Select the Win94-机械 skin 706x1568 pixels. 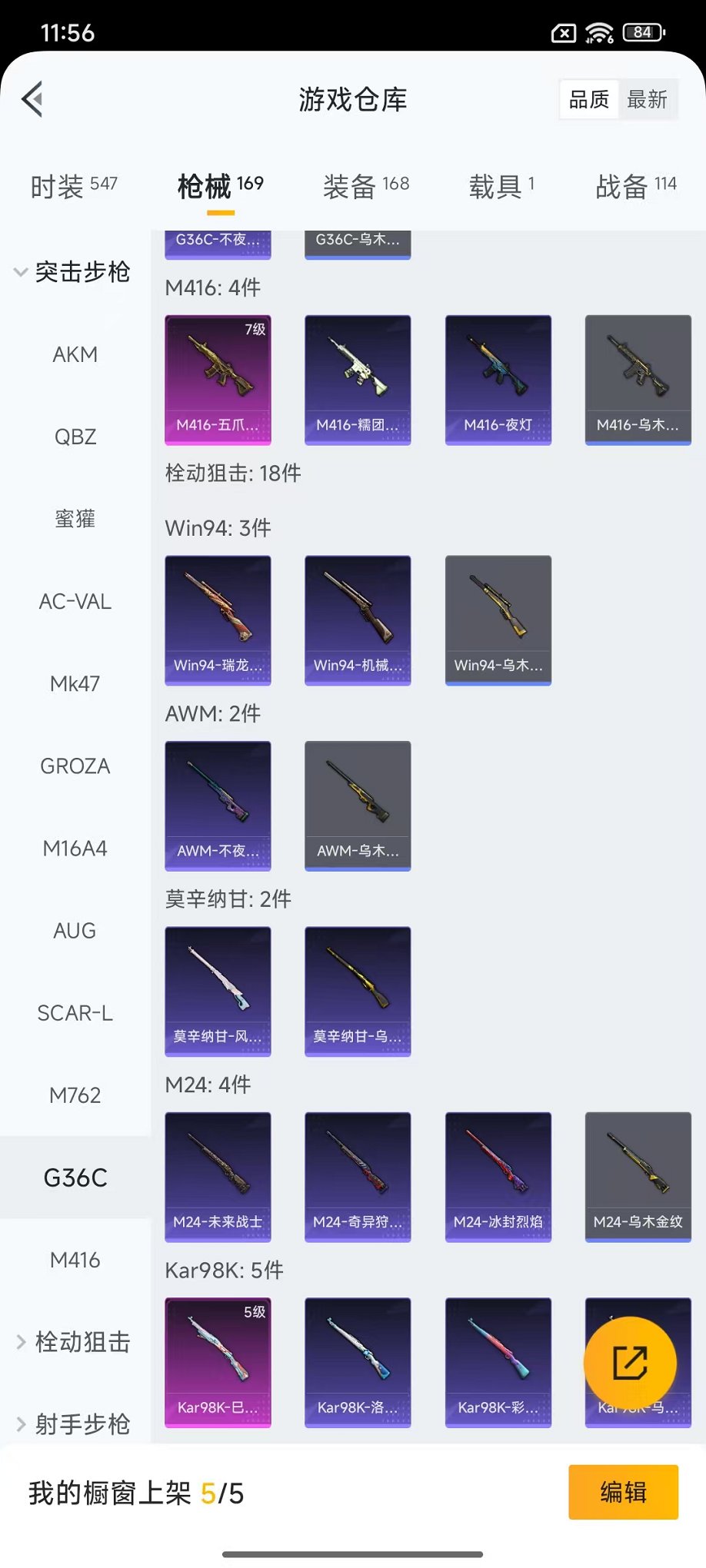pos(358,620)
